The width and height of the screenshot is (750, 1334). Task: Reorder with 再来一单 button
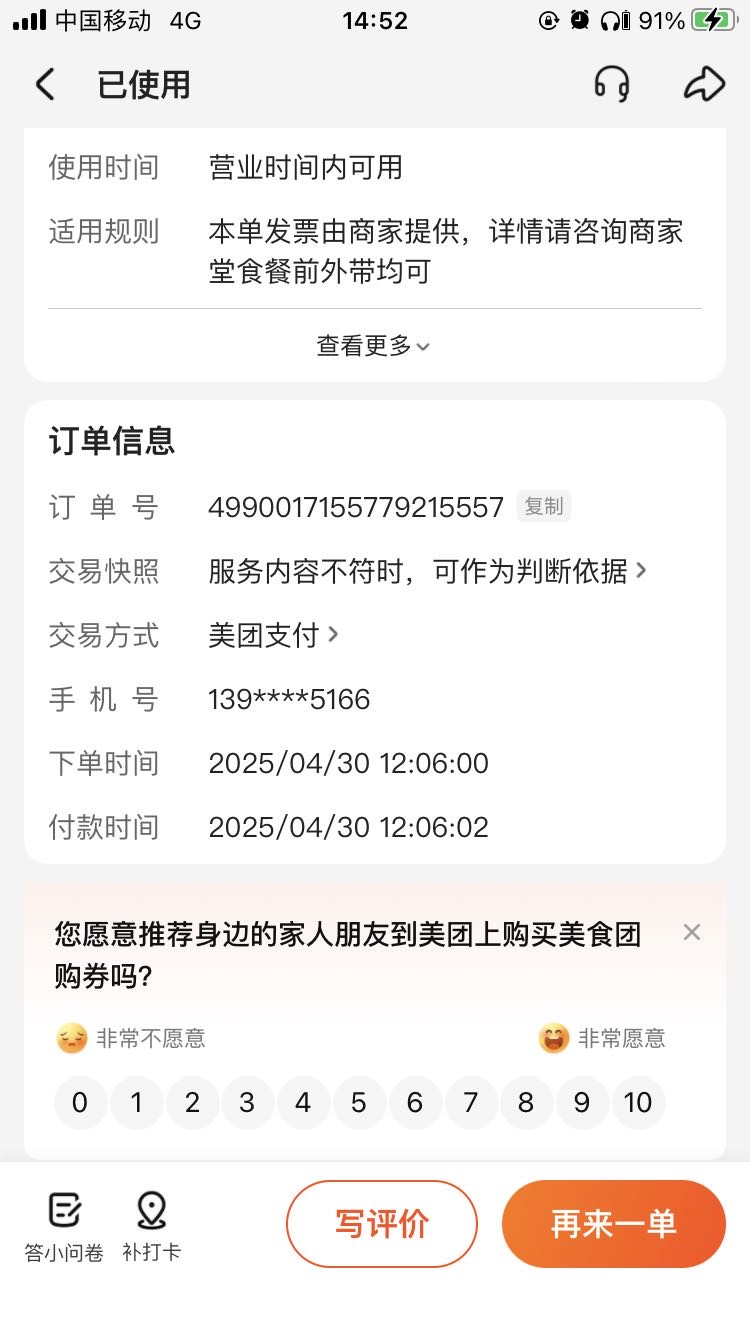click(x=614, y=1224)
